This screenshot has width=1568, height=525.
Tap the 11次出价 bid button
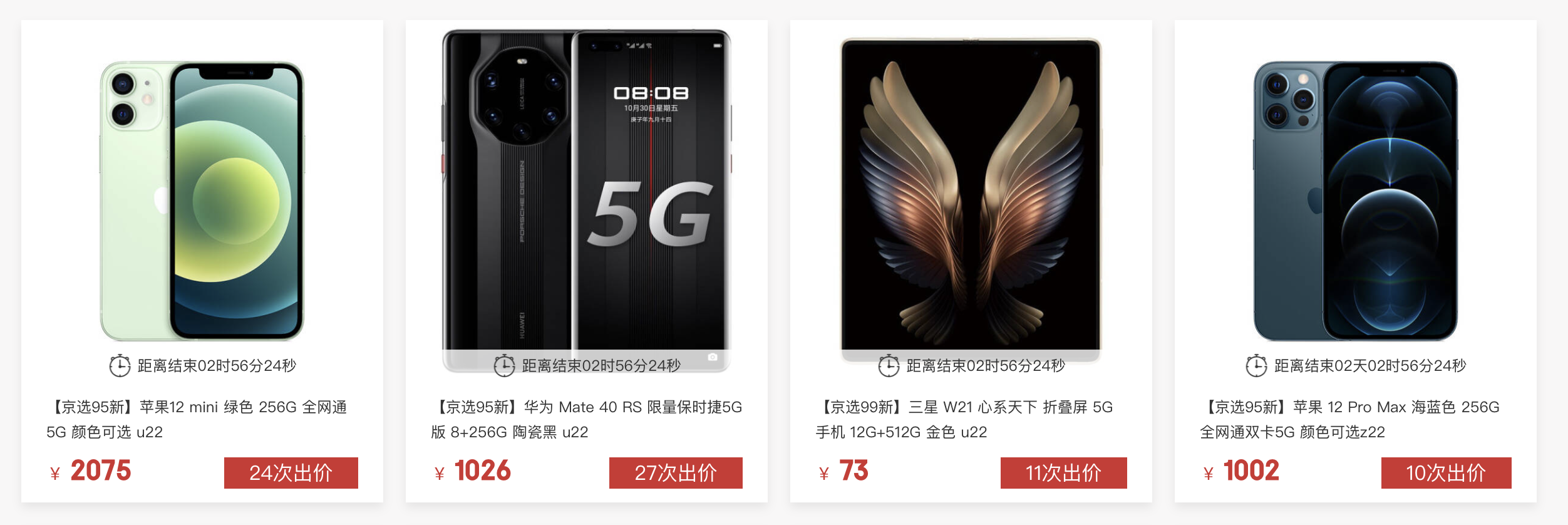pyautogui.click(x=1063, y=473)
